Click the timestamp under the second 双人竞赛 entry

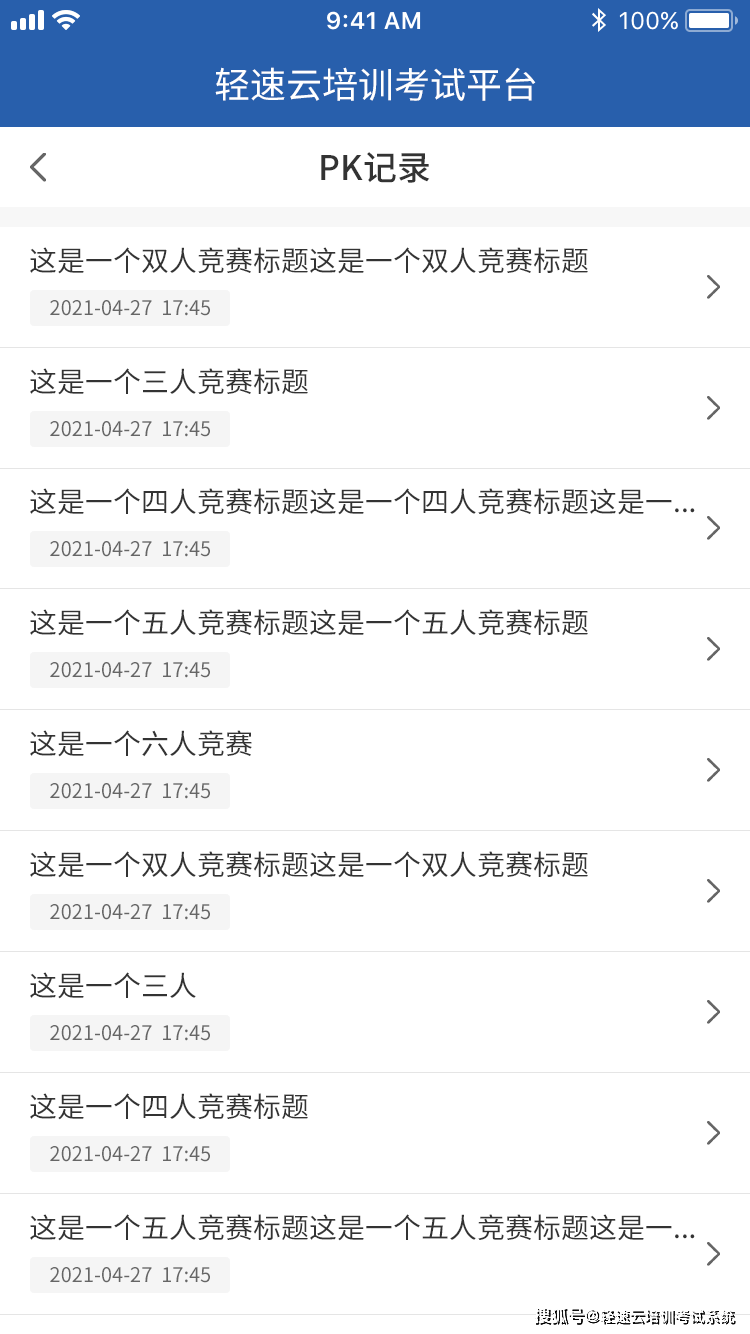[130, 911]
